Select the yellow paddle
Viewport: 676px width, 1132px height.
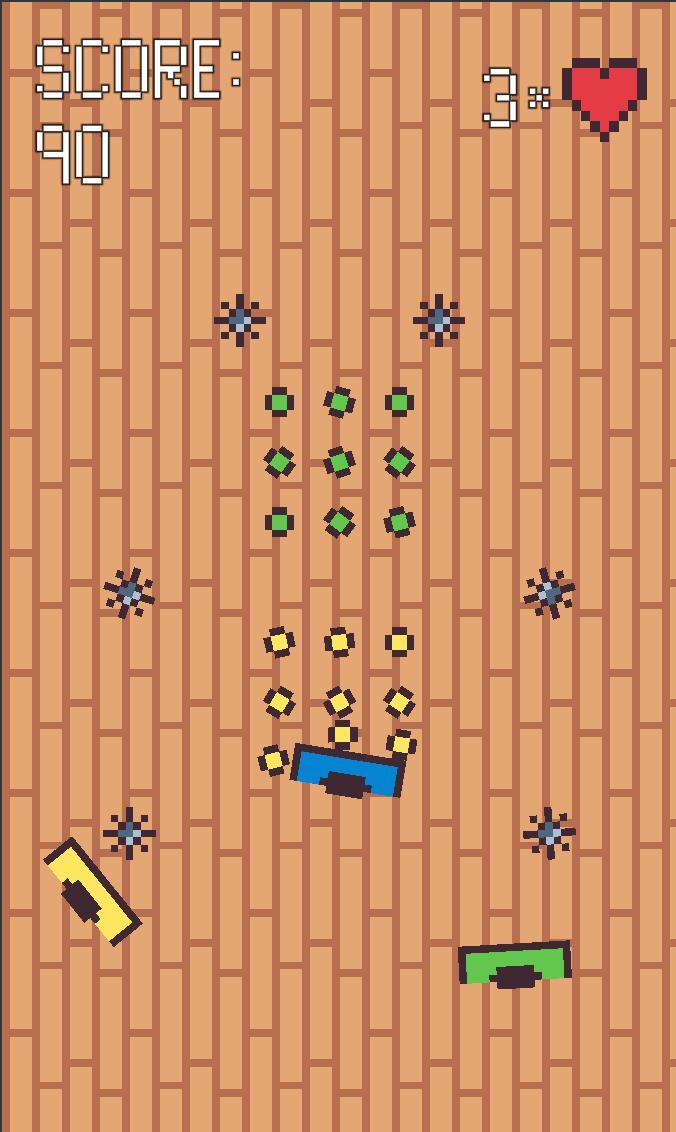(x=92, y=892)
